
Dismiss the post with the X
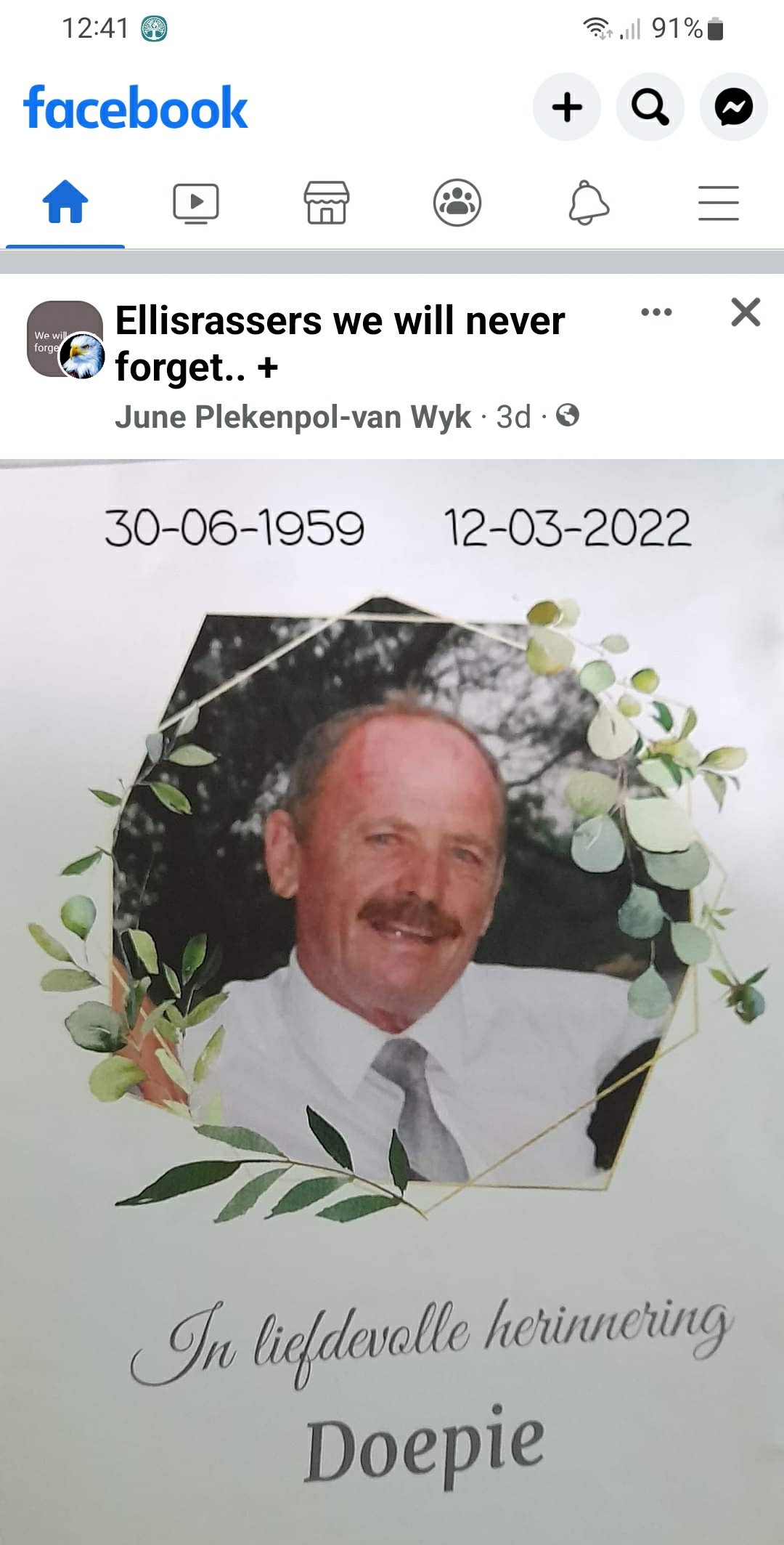(x=746, y=312)
